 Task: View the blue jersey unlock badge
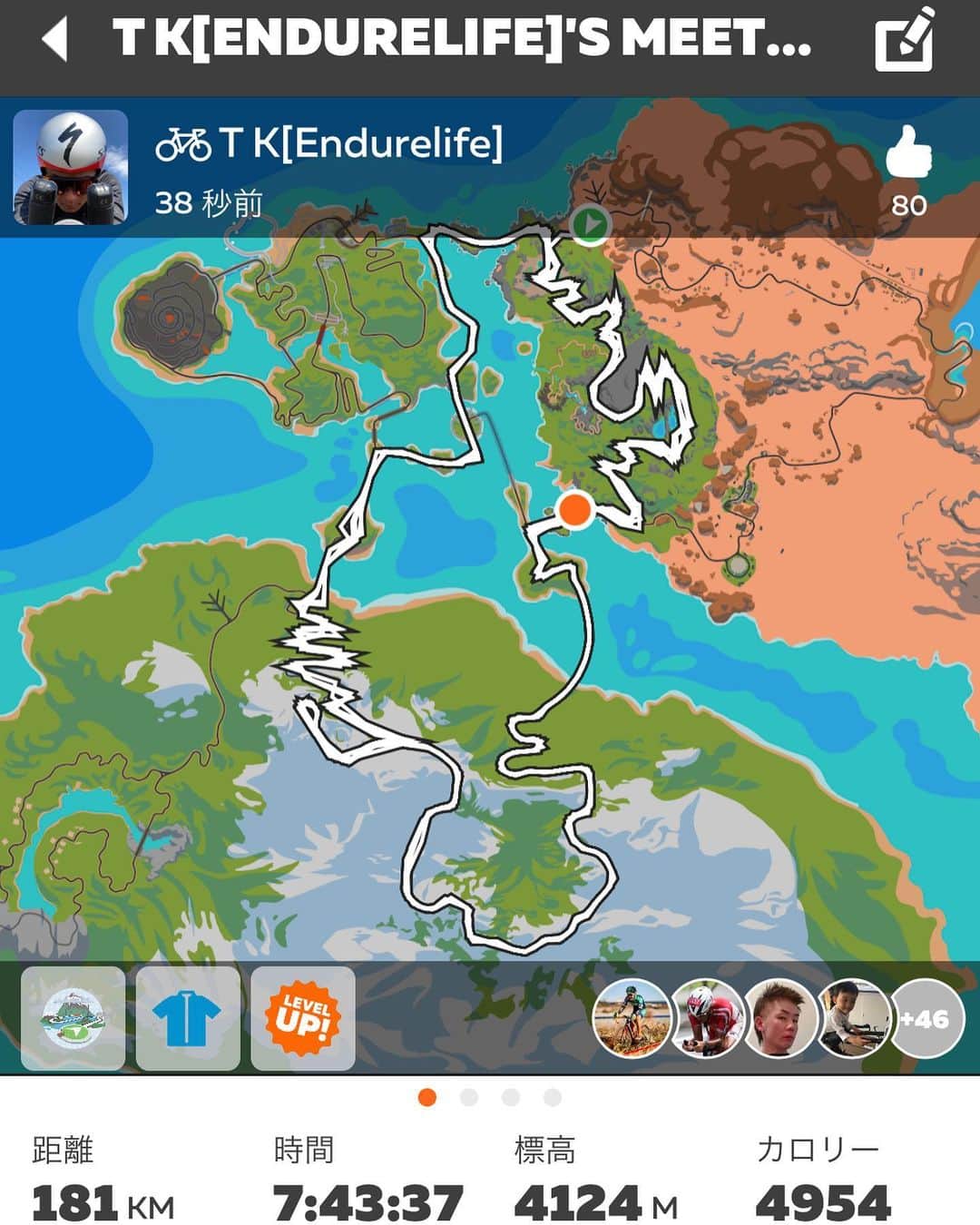188,1018
